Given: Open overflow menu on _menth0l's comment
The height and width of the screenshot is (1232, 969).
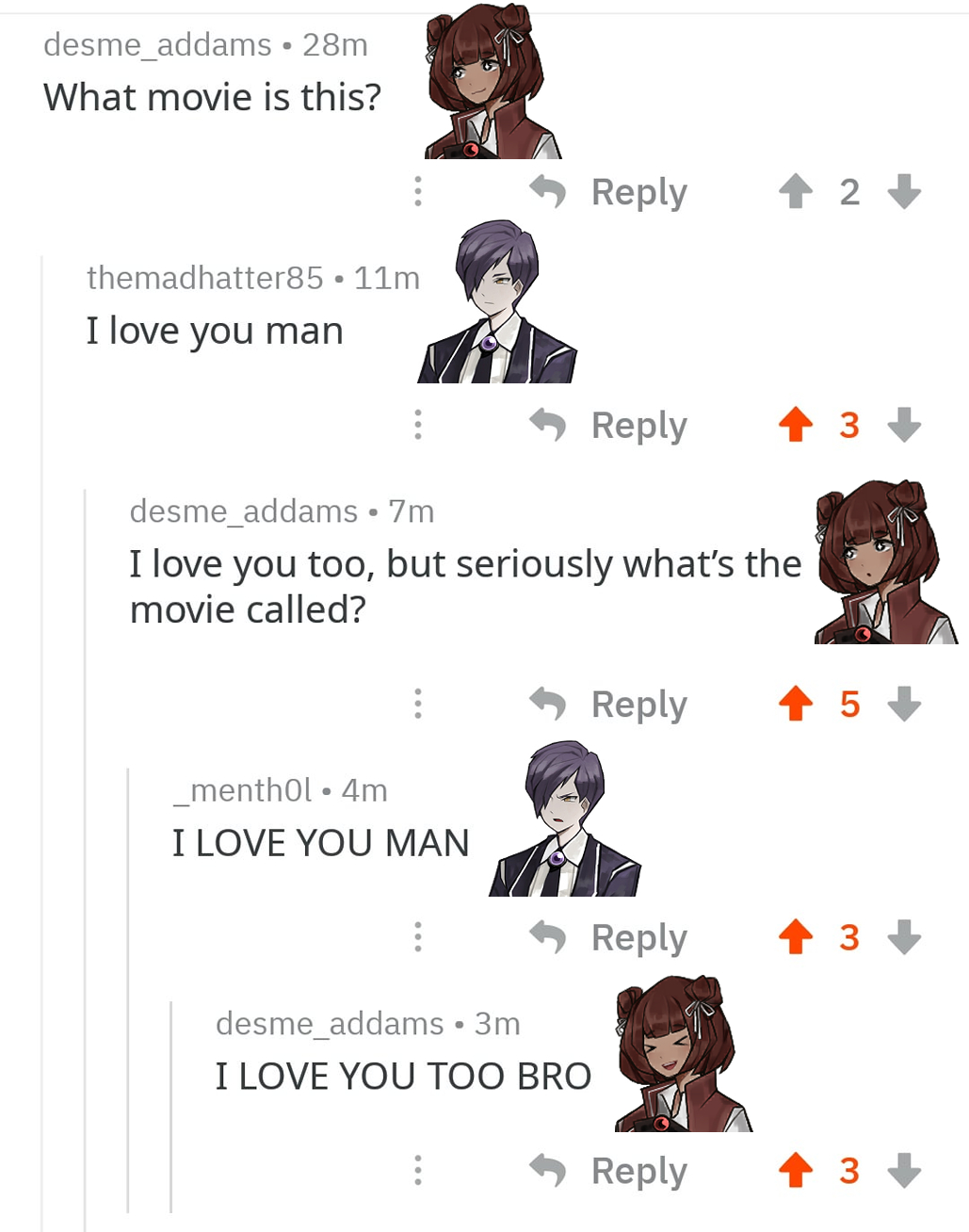Looking at the screenshot, I should (418, 937).
